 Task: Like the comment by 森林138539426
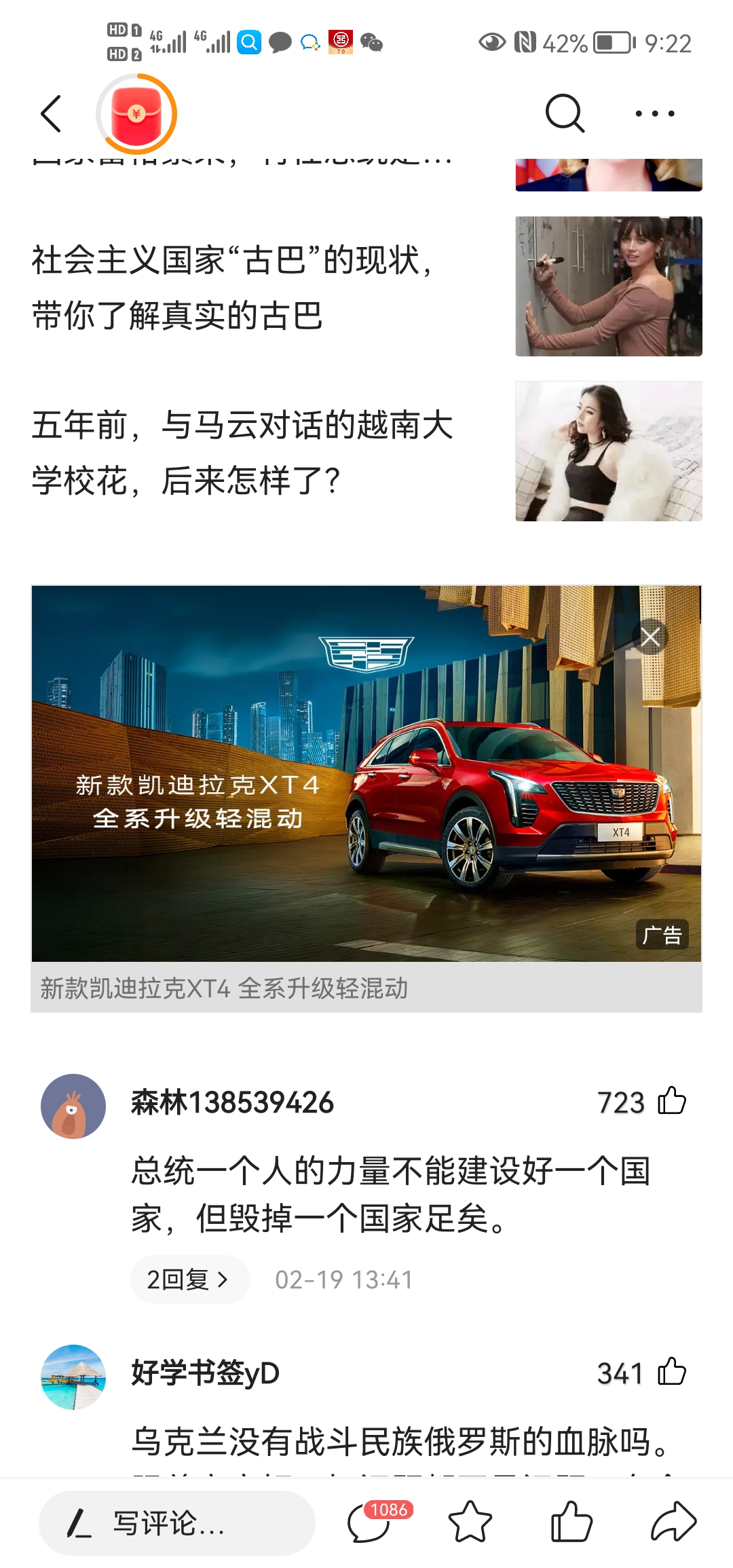click(672, 1101)
